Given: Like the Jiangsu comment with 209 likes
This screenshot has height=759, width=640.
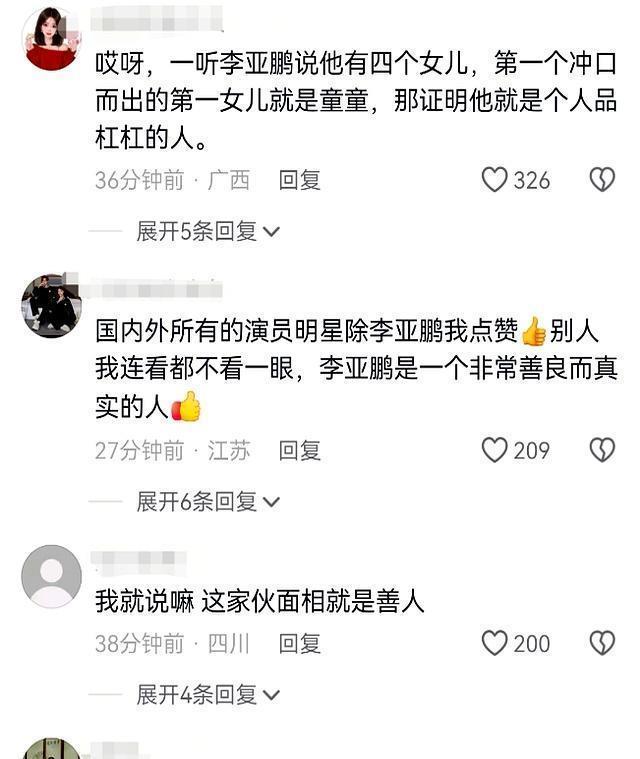Looking at the screenshot, I should 496,450.
